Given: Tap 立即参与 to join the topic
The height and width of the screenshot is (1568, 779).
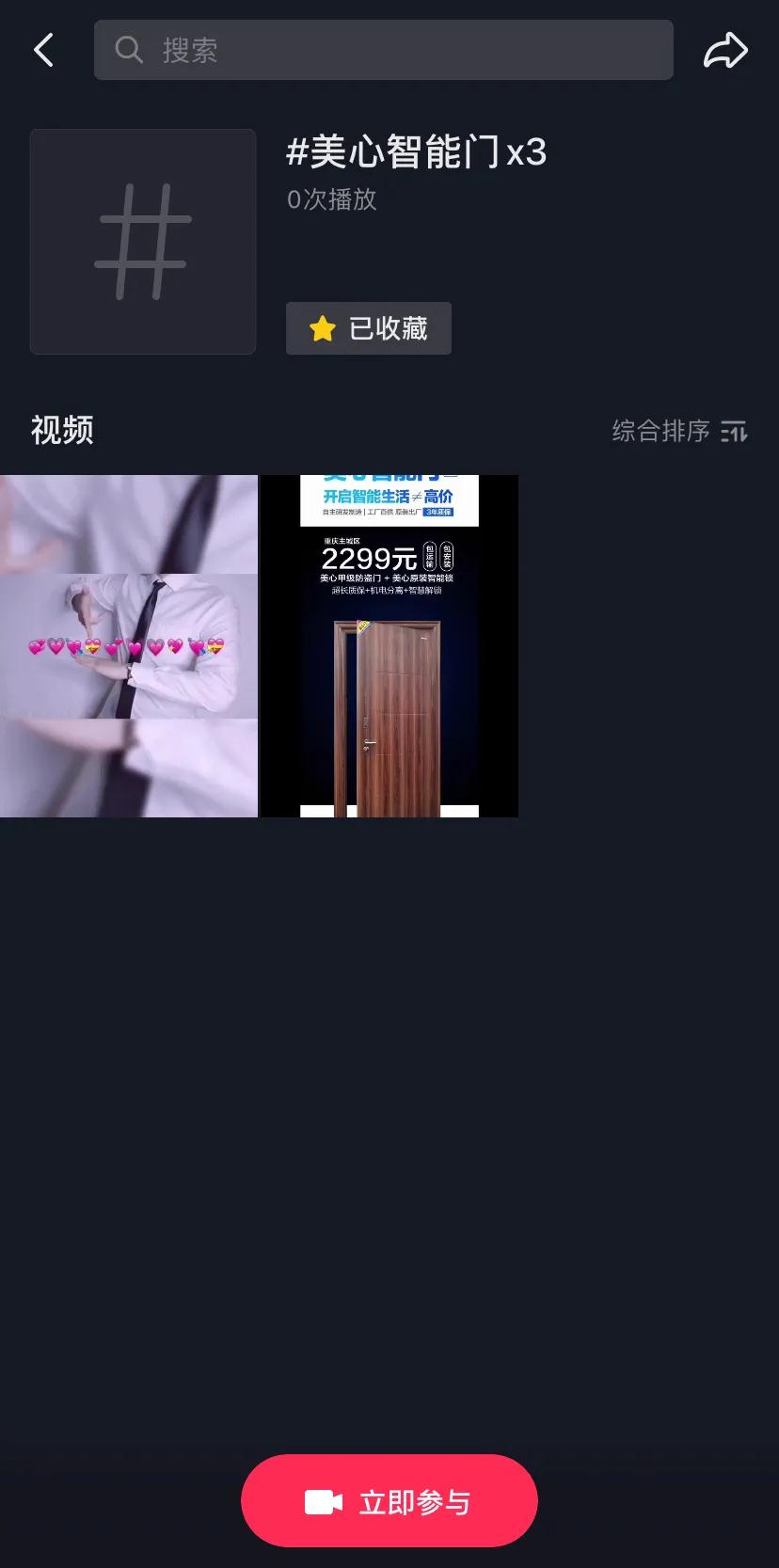Looking at the screenshot, I should point(389,1501).
